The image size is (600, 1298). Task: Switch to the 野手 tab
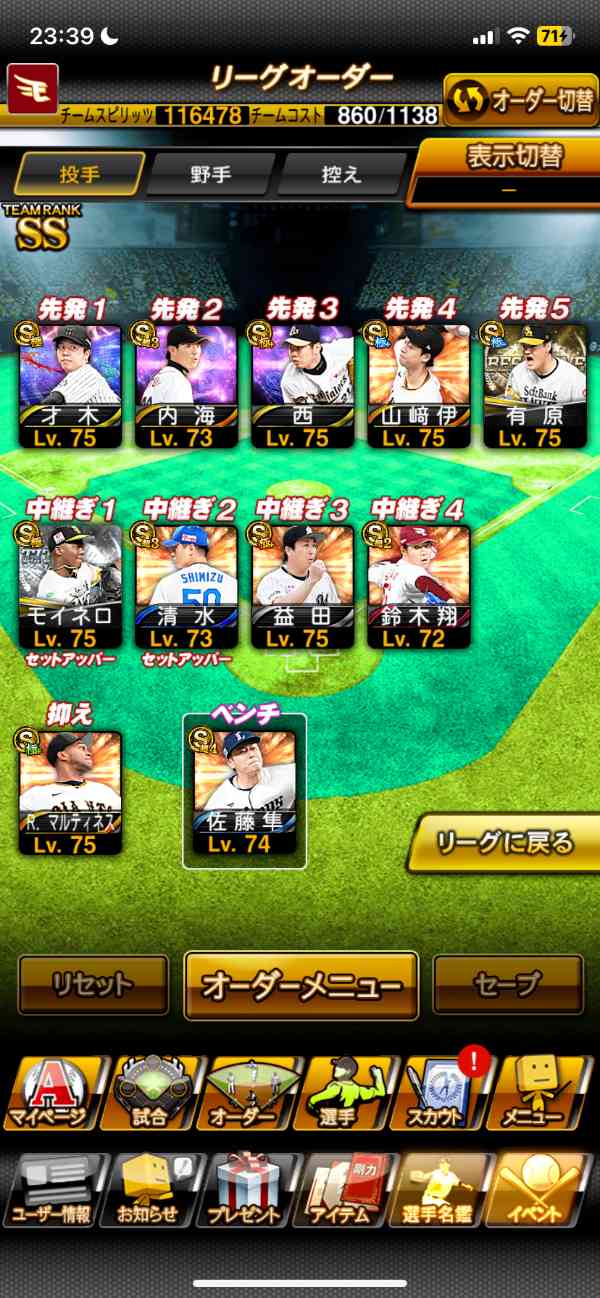pos(210,174)
